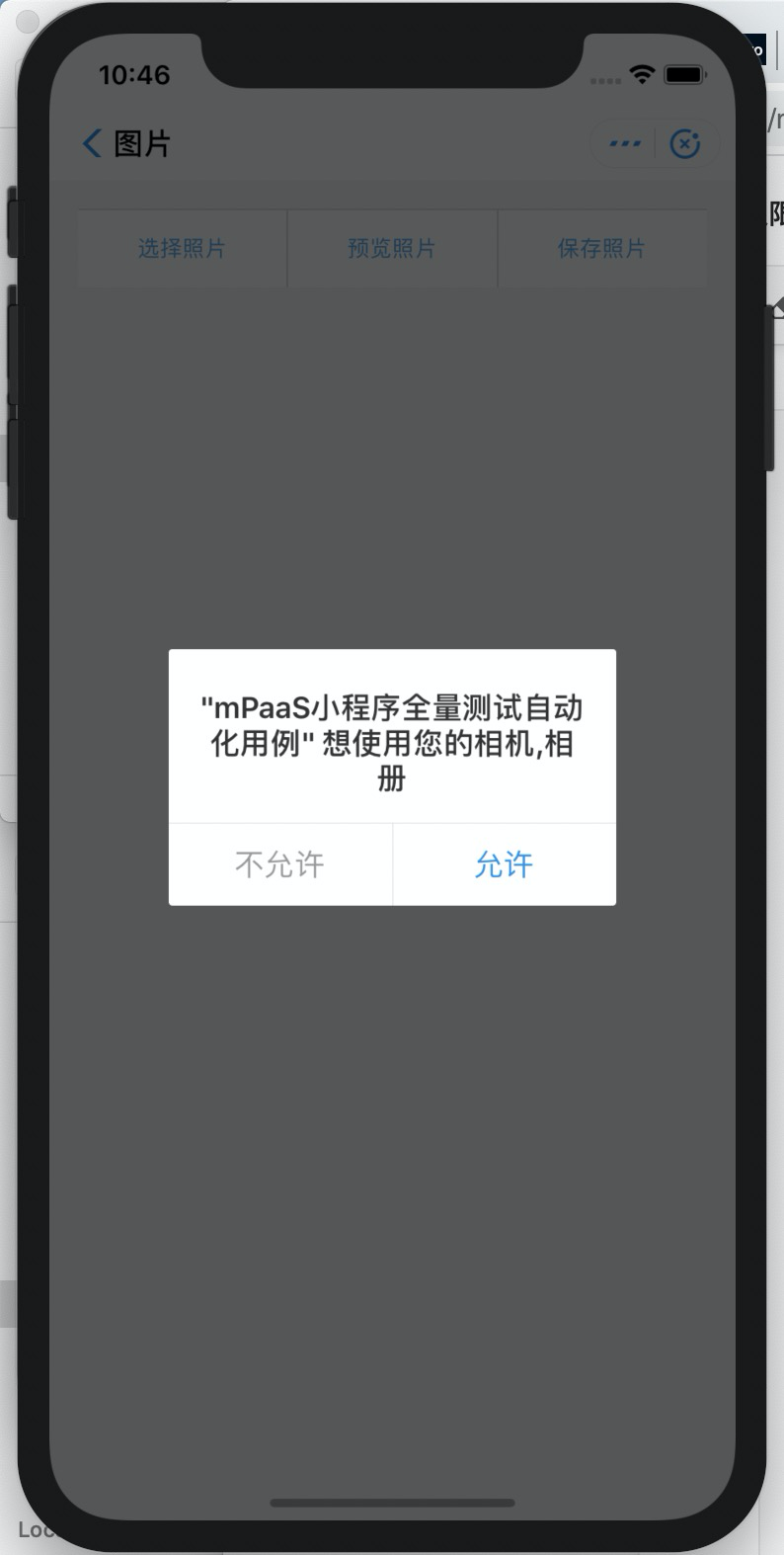Tap 保存照片
784x1555 pixels.
coord(602,248)
